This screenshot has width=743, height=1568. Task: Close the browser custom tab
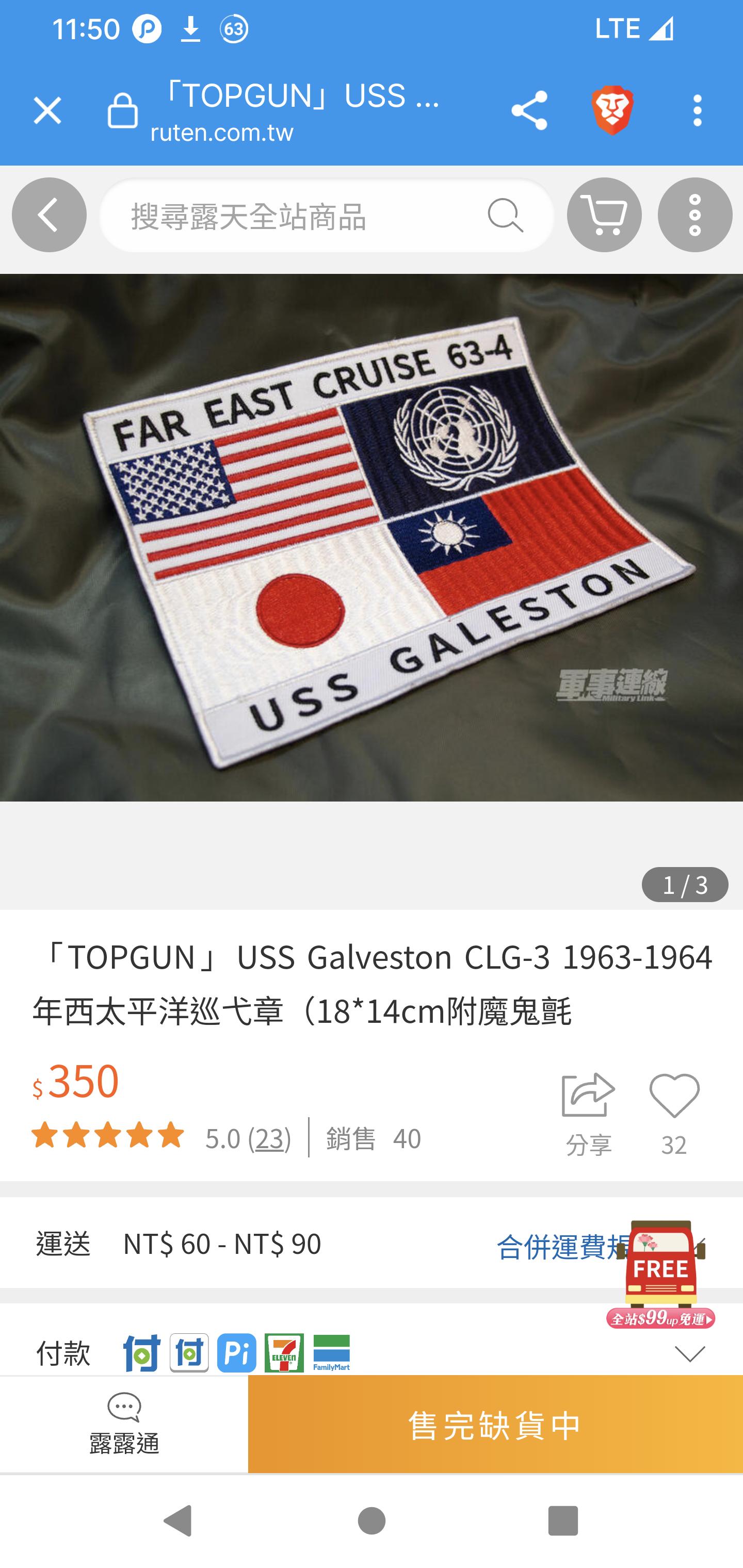tap(47, 111)
